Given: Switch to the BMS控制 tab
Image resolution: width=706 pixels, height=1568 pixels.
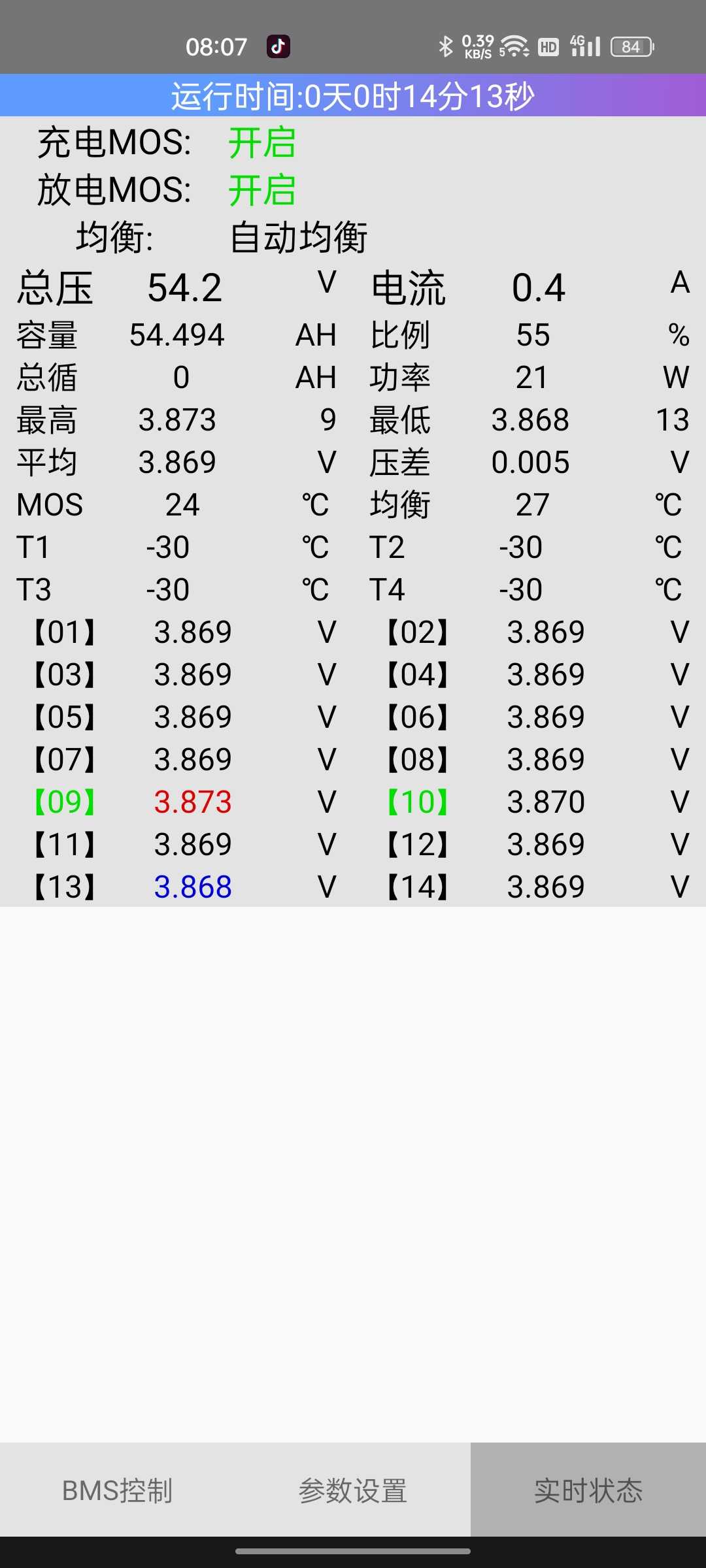Looking at the screenshot, I should [x=118, y=1490].
